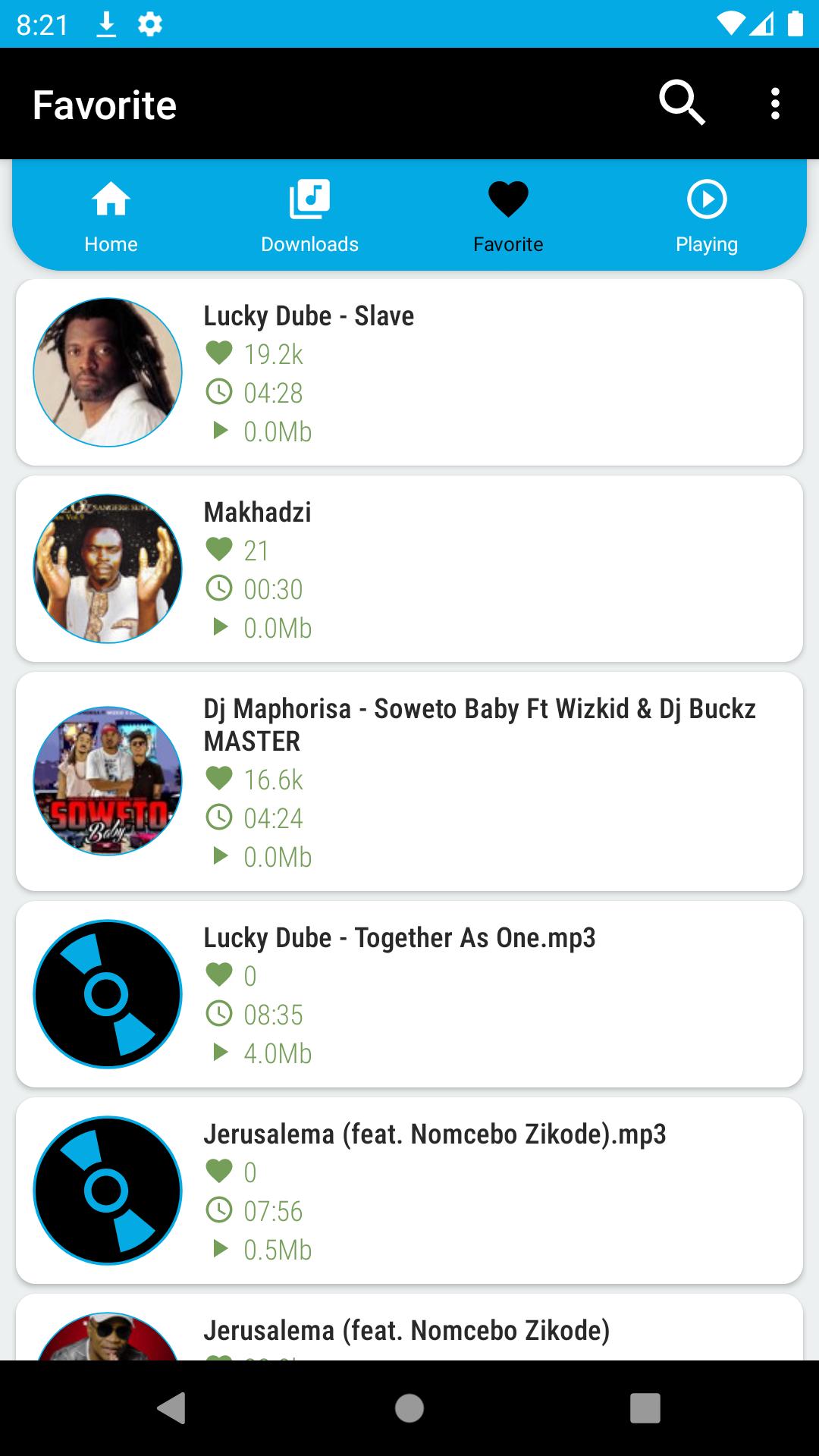The height and width of the screenshot is (1456, 819).
Task: Open the Makhadzi track
Action: pyautogui.click(x=409, y=569)
